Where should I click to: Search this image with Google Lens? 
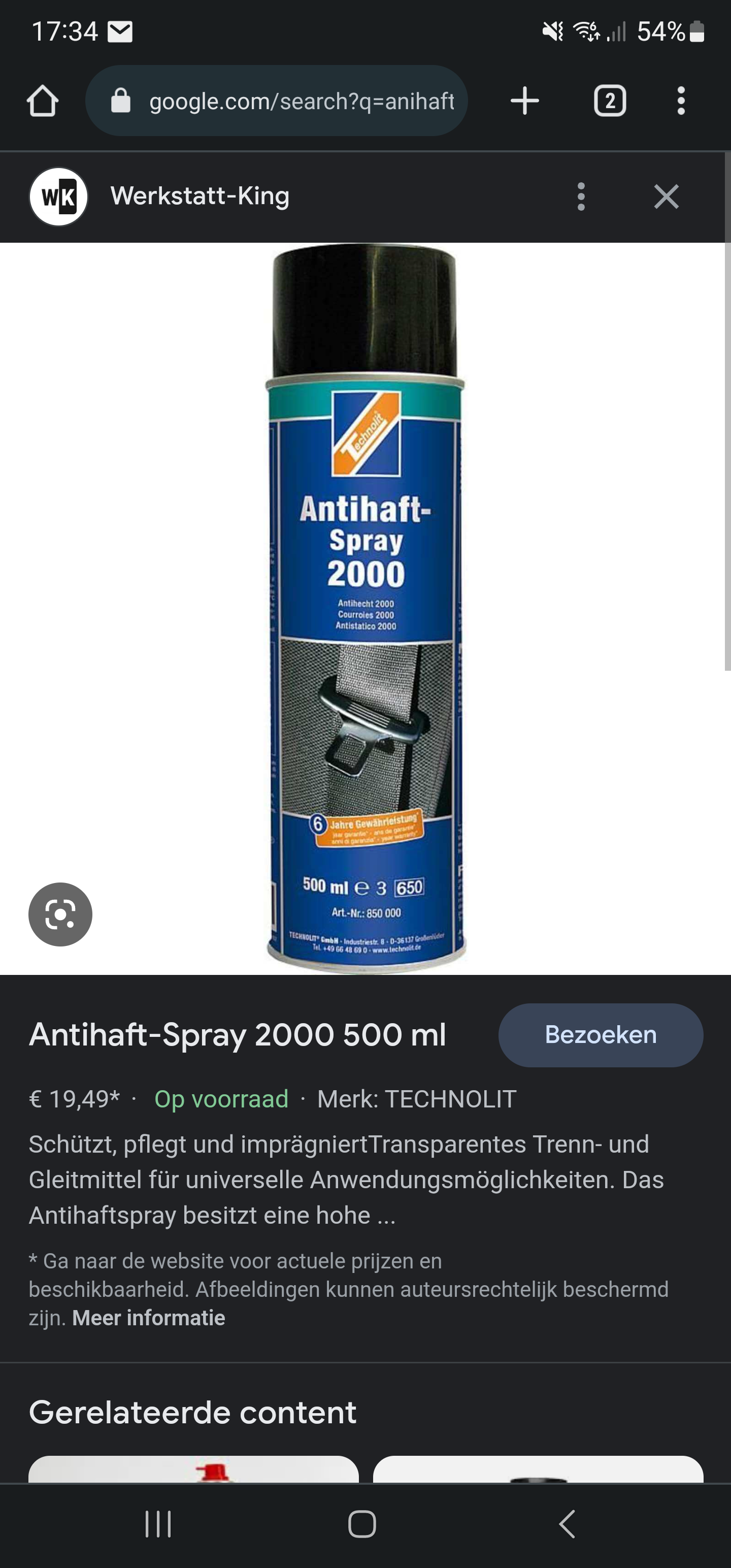coord(60,914)
